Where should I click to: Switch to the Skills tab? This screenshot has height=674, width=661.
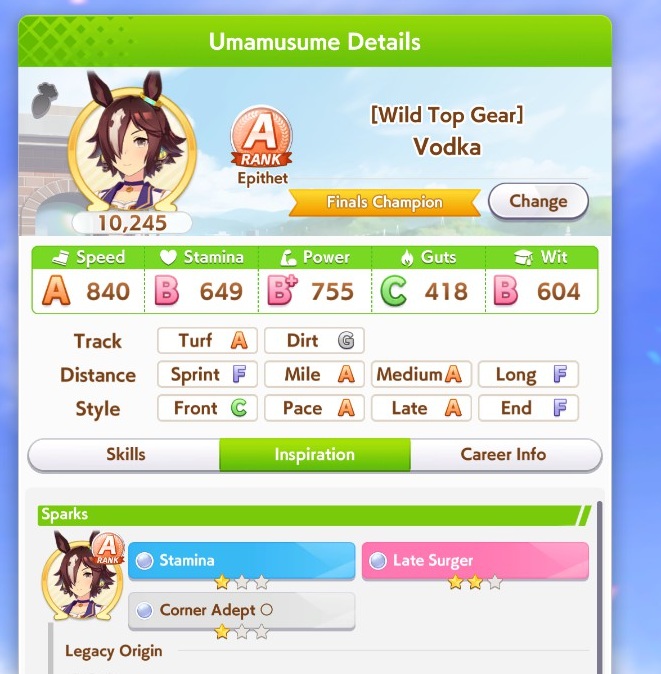125,454
